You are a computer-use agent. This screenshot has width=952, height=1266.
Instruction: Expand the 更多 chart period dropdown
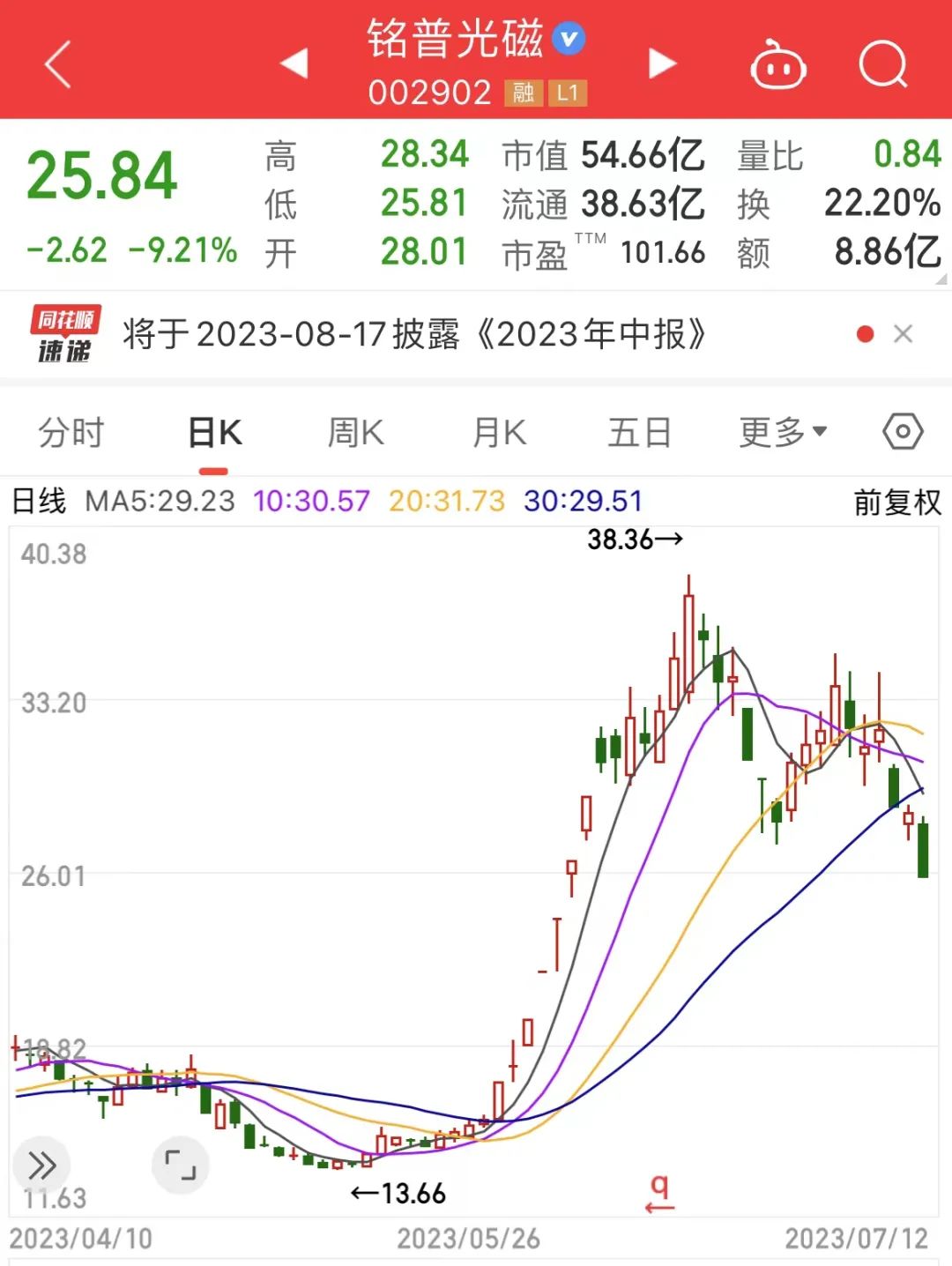point(783,433)
